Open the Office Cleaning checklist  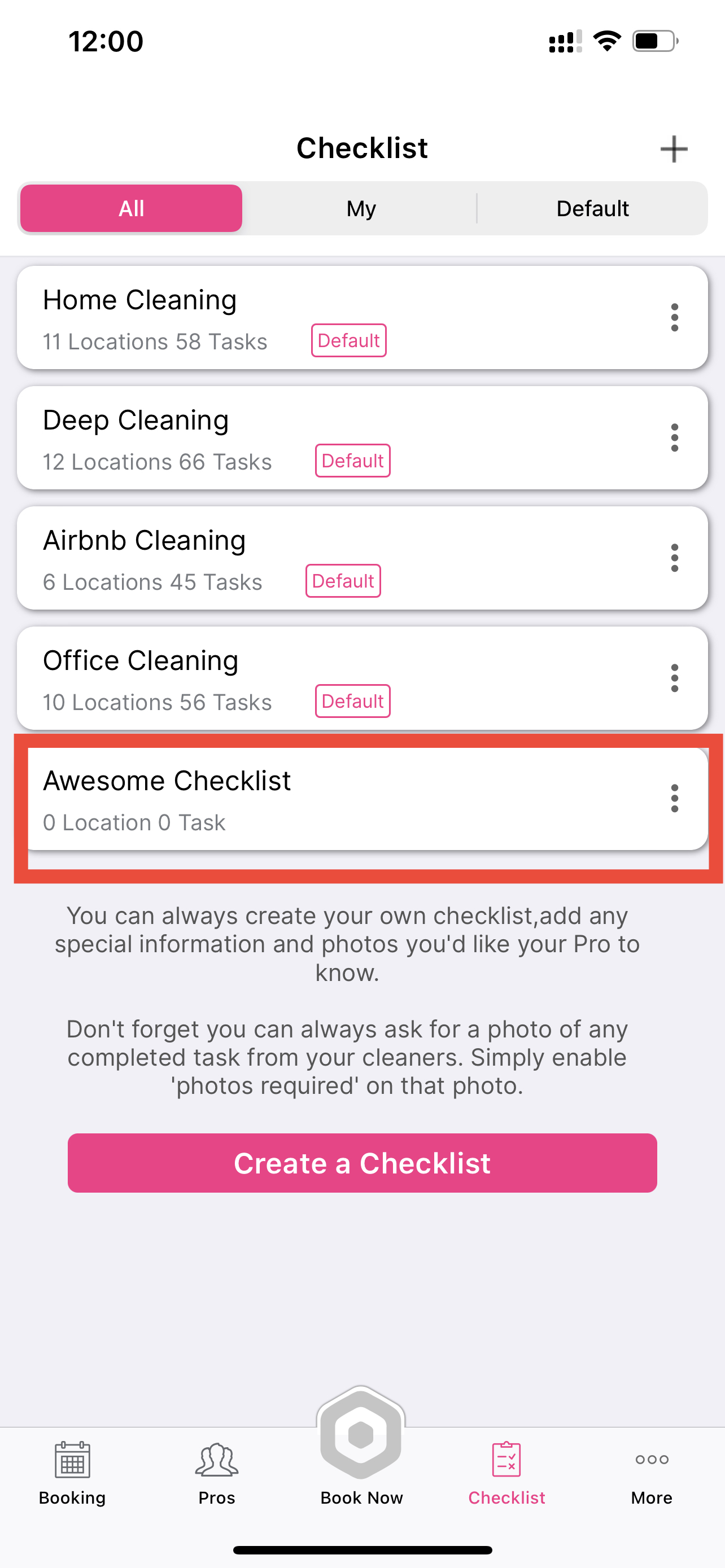pos(362,678)
